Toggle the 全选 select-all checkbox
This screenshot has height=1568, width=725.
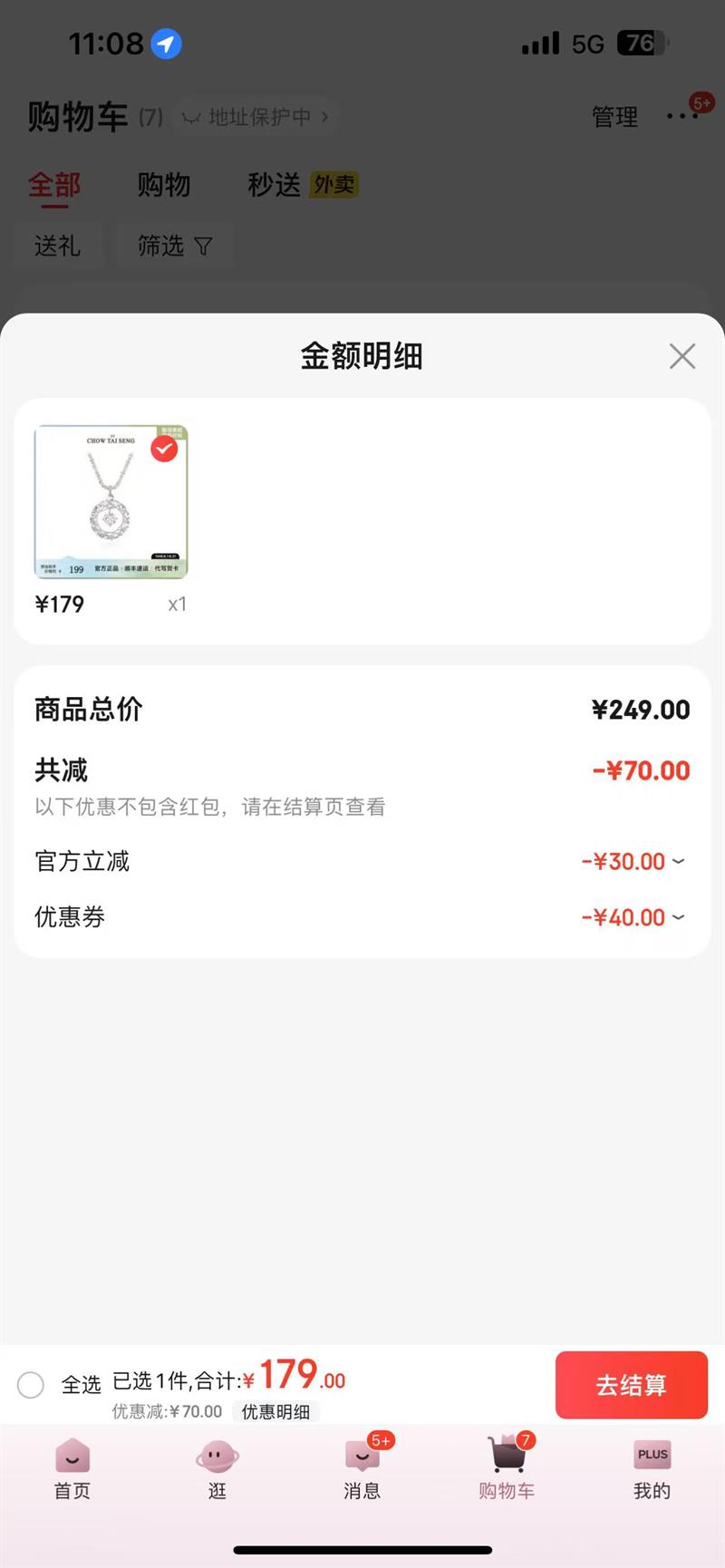[x=31, y=1384]
